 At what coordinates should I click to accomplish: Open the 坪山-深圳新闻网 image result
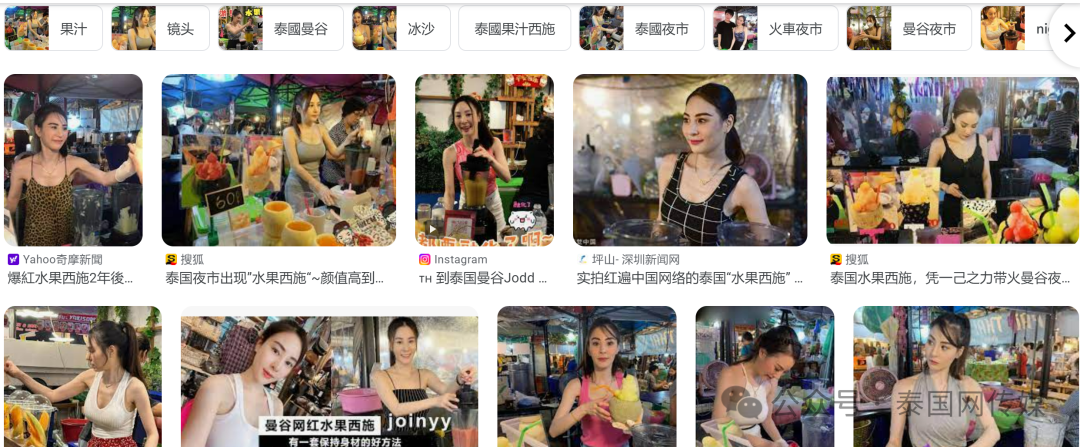689,160
